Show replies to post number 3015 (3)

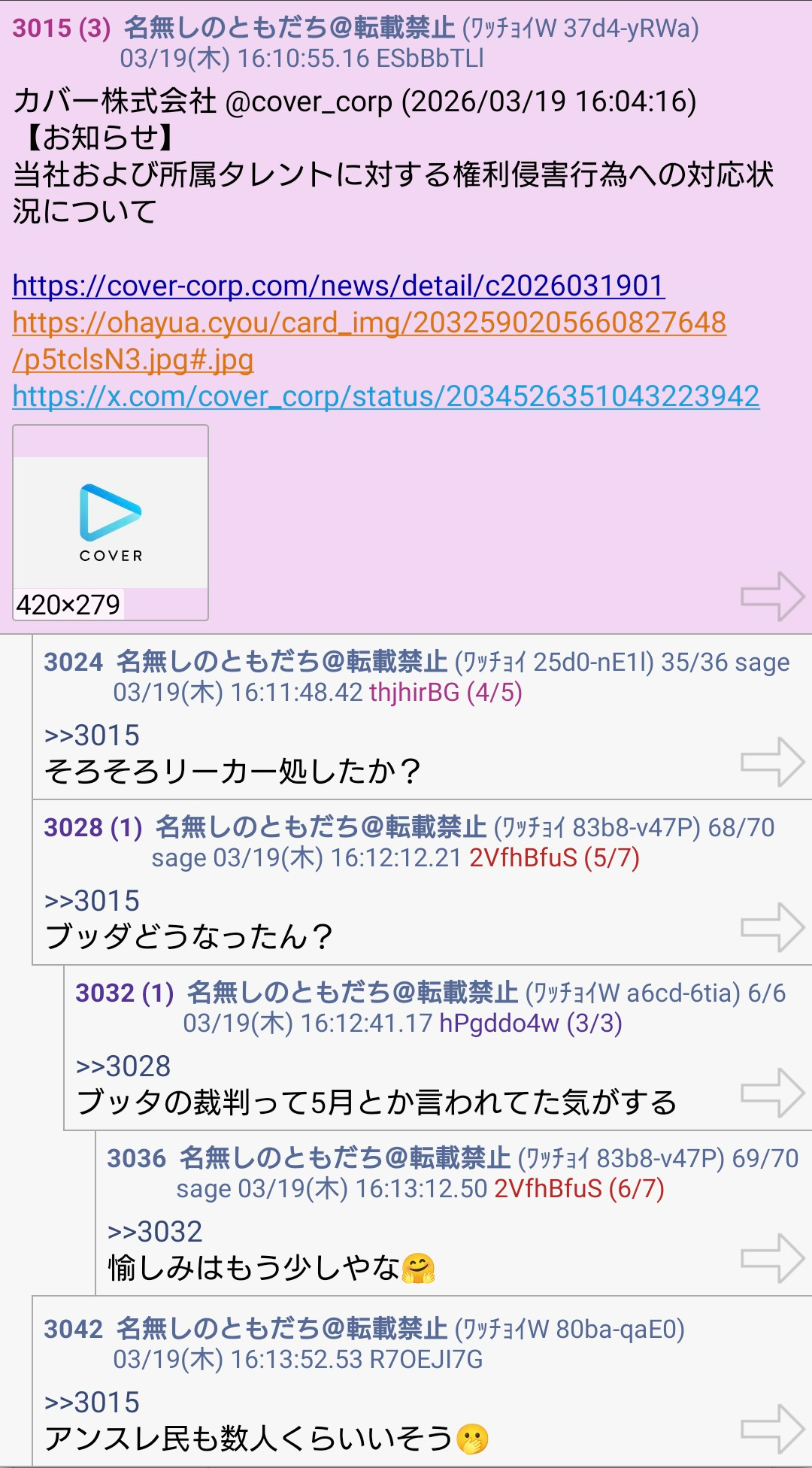point(62,29)
